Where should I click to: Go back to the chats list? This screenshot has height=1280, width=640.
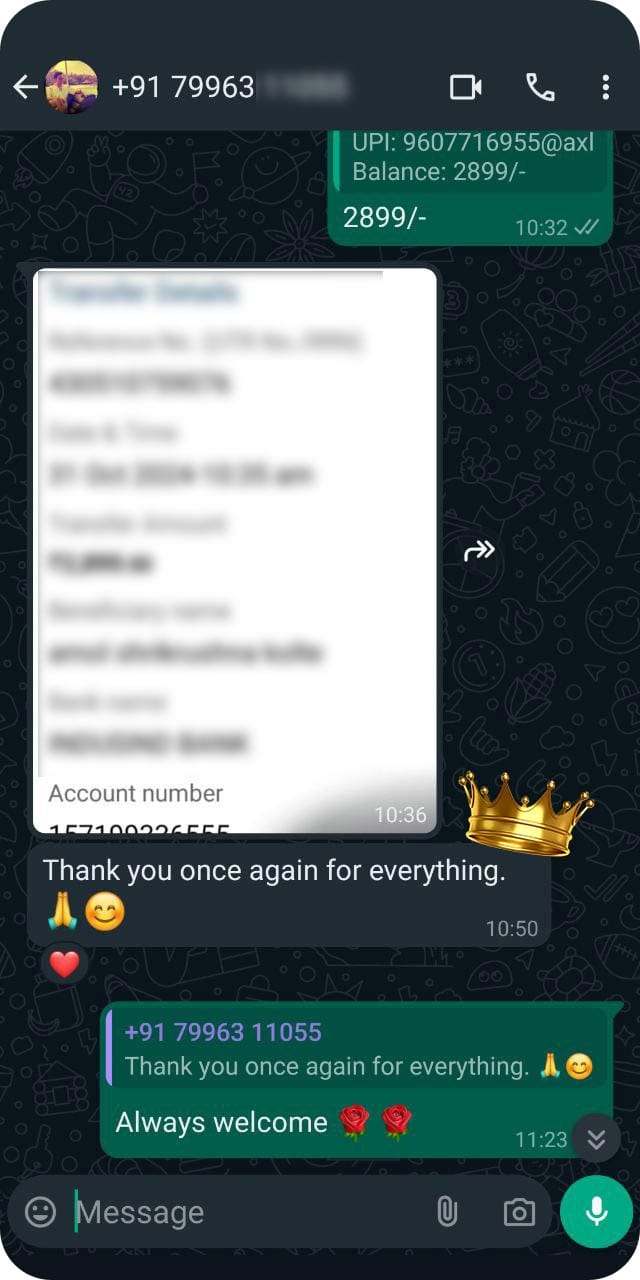(x=25, y=88)
